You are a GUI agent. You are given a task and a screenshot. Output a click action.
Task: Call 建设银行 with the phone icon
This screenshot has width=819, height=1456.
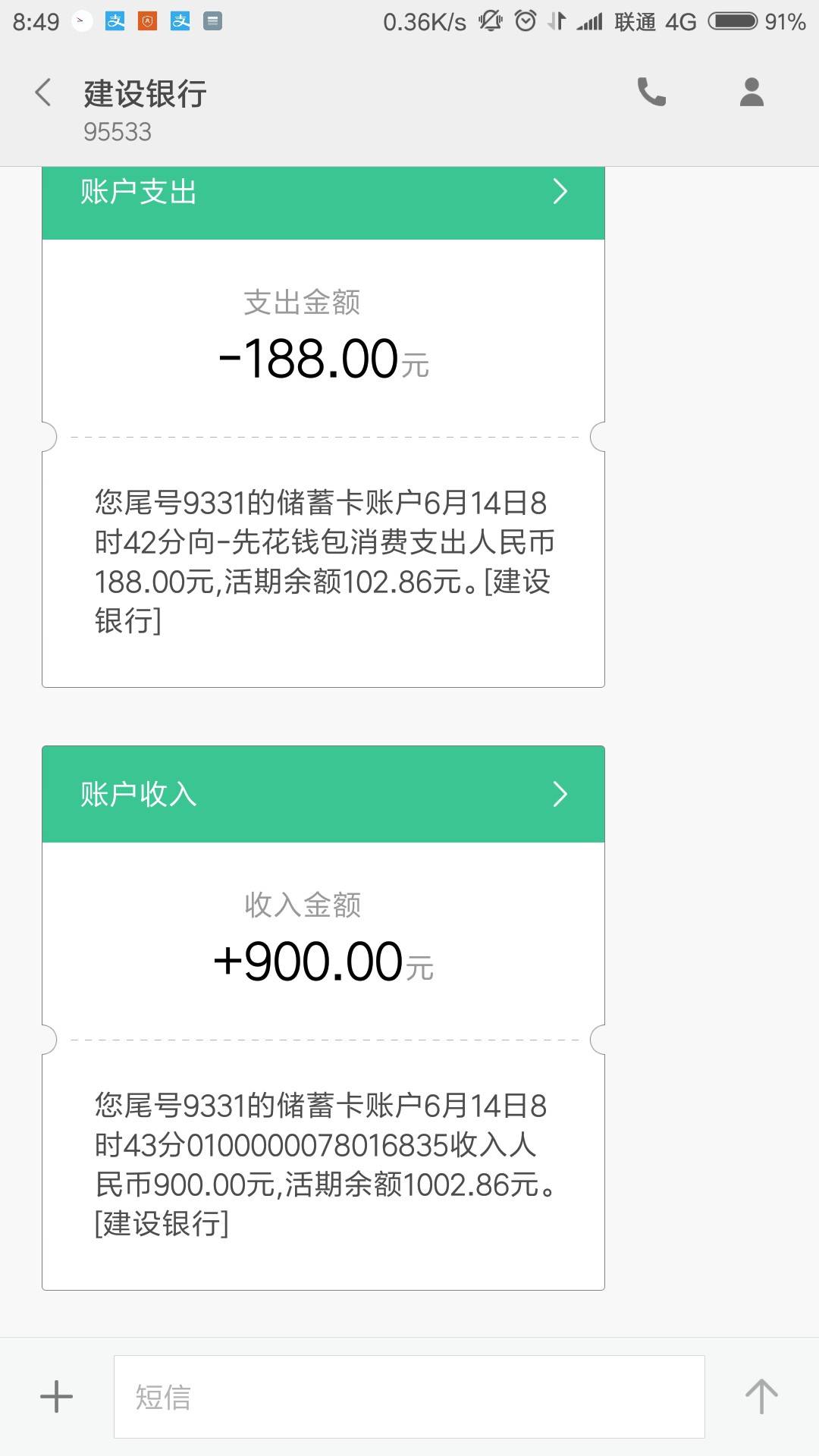click(x=651, y=92)
